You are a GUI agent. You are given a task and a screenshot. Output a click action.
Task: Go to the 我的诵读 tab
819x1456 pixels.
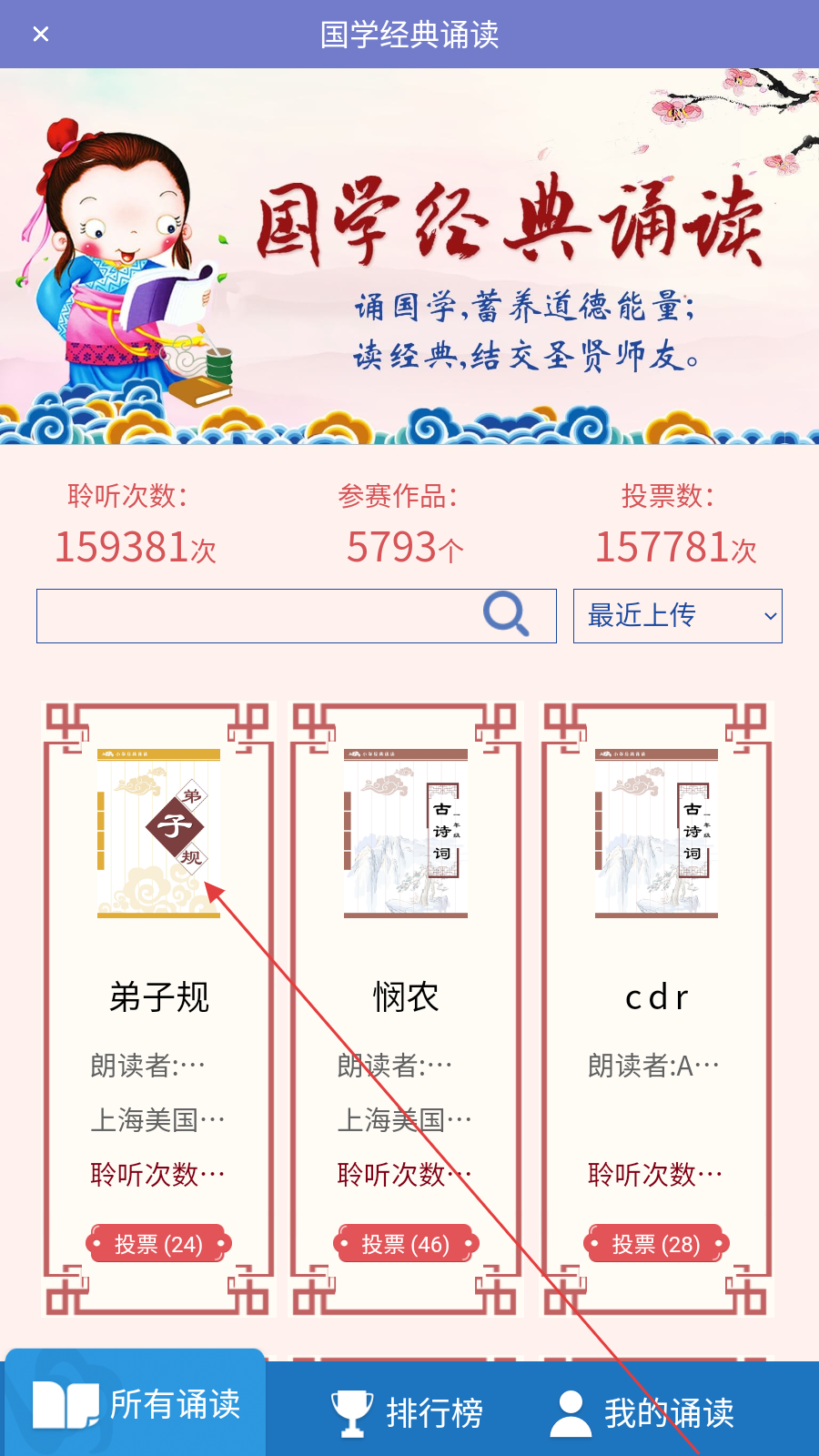642,1412
